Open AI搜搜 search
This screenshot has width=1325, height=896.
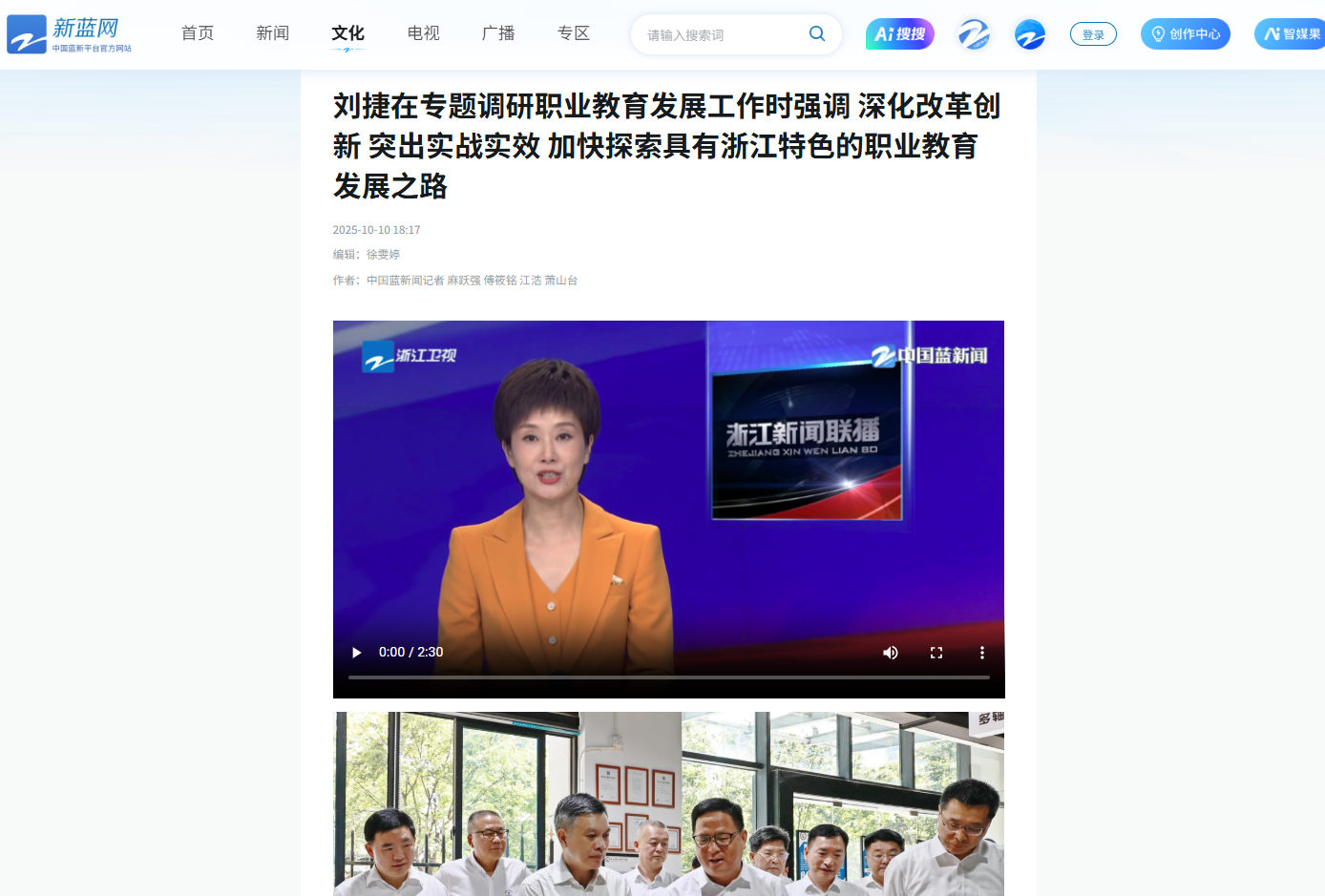coord(899,34)
